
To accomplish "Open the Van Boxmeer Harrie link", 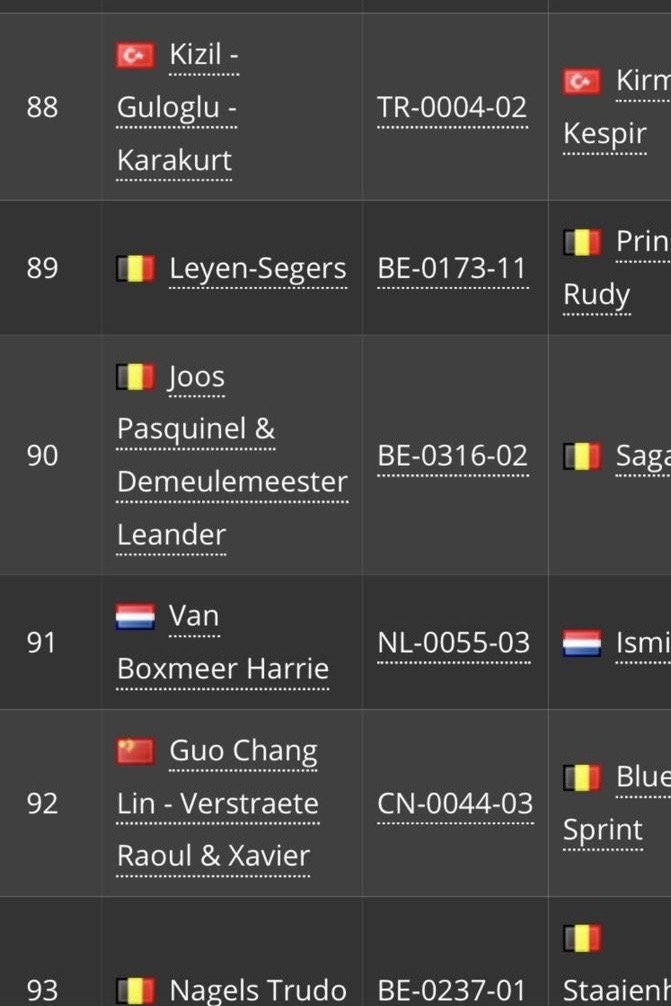I will click(222, 668).
